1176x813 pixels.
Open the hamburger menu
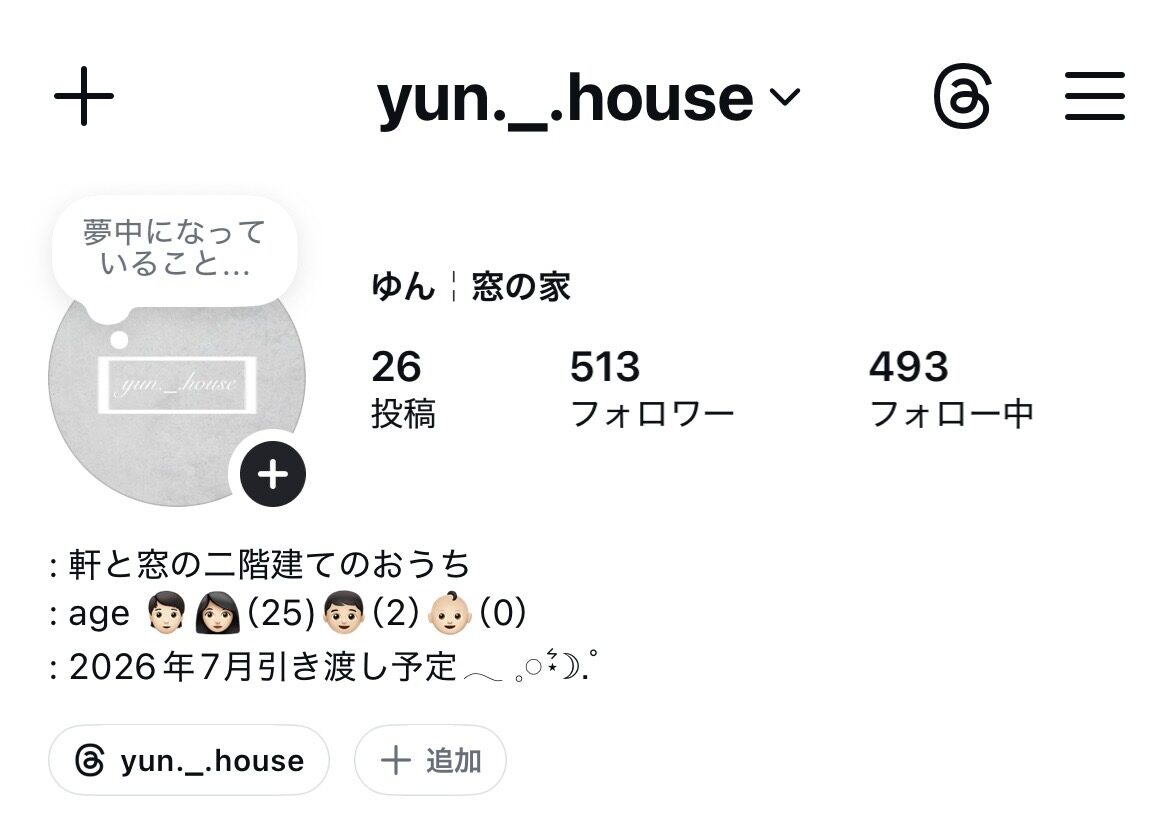point(1094,98)
